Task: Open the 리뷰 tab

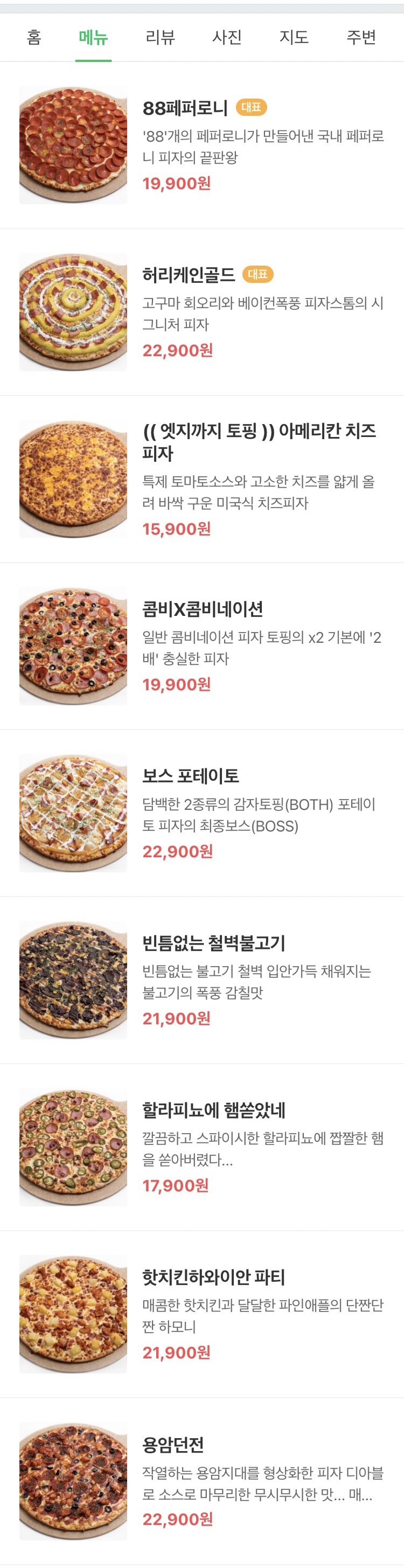Action: coord(160,38)
